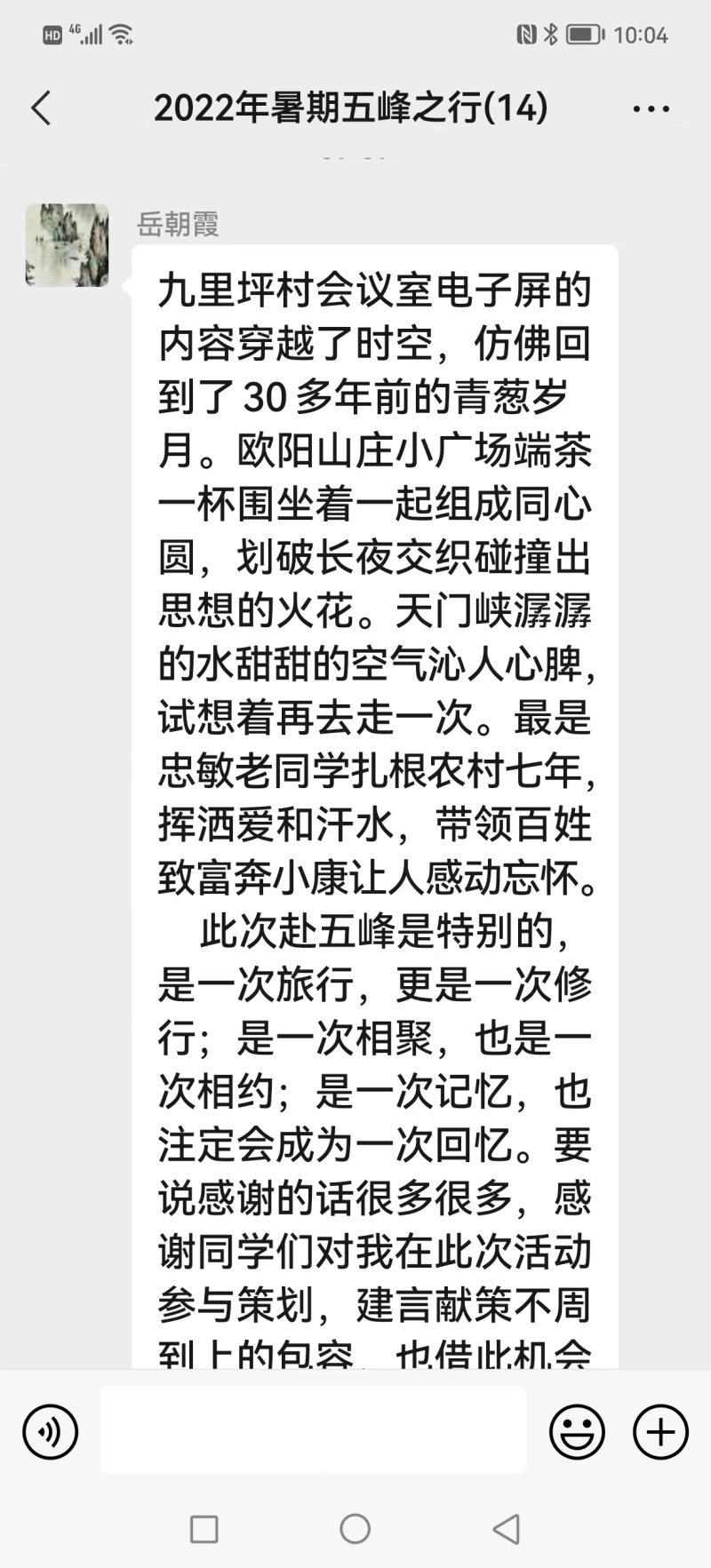
Task: Tap the message text field
Action: pos(313,1430)
